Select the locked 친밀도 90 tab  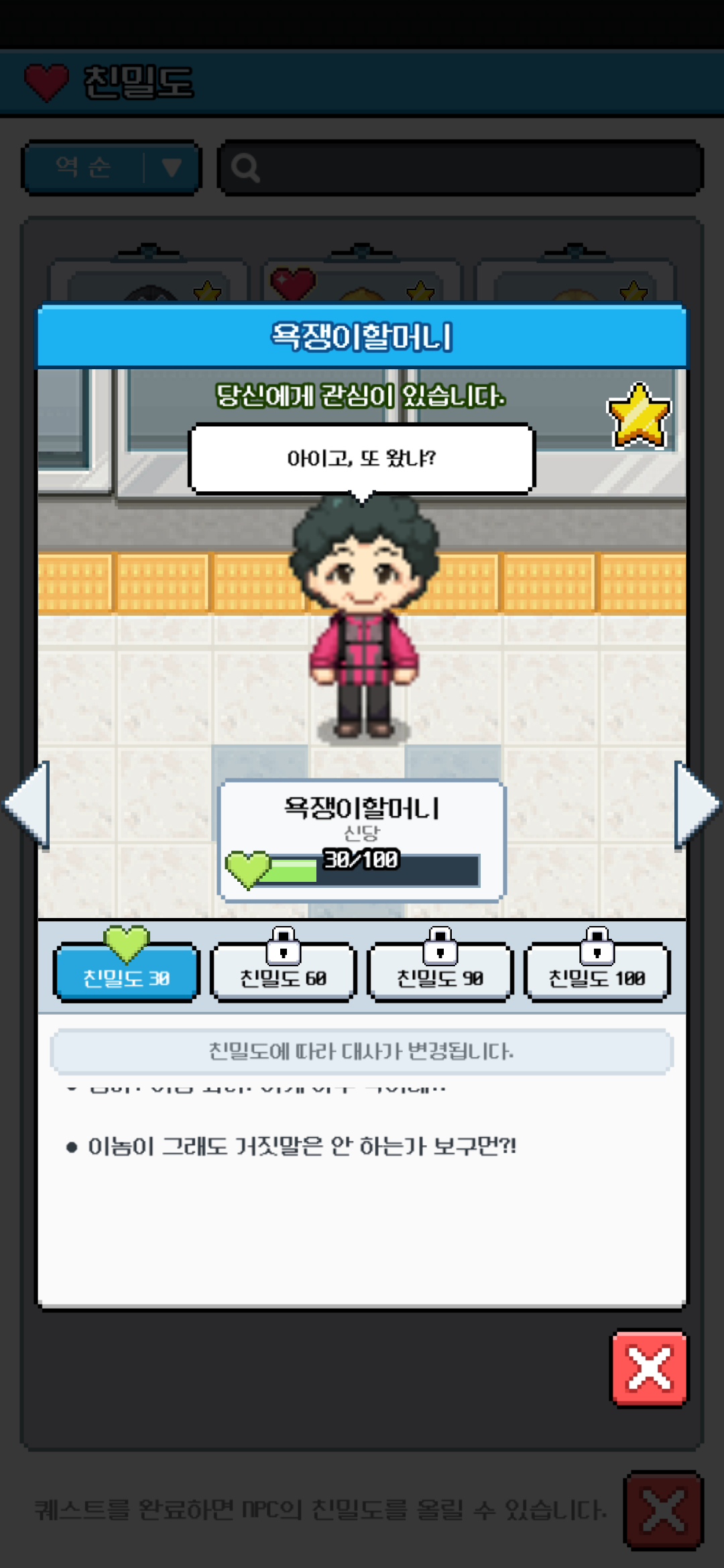click(440, 973)
